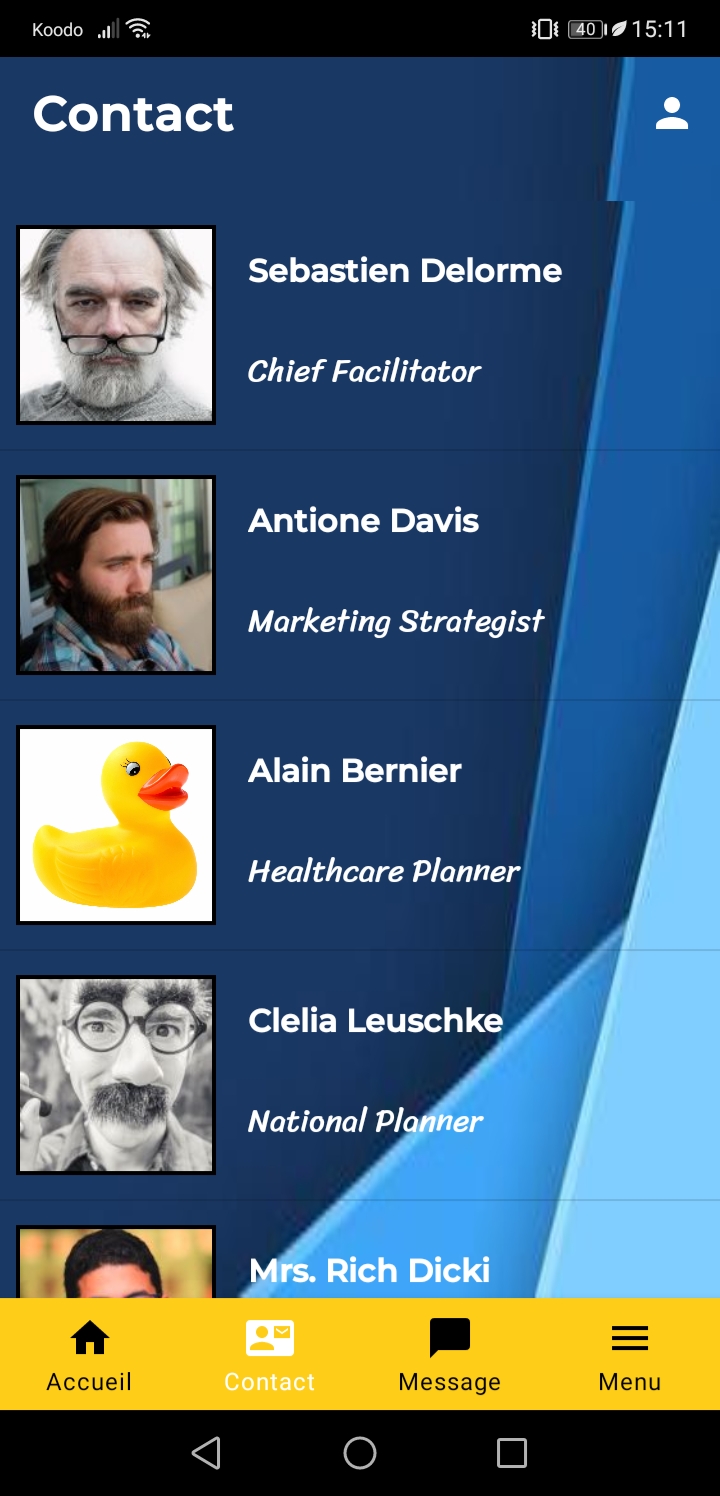Open the Menu tab

(630, 1355)
